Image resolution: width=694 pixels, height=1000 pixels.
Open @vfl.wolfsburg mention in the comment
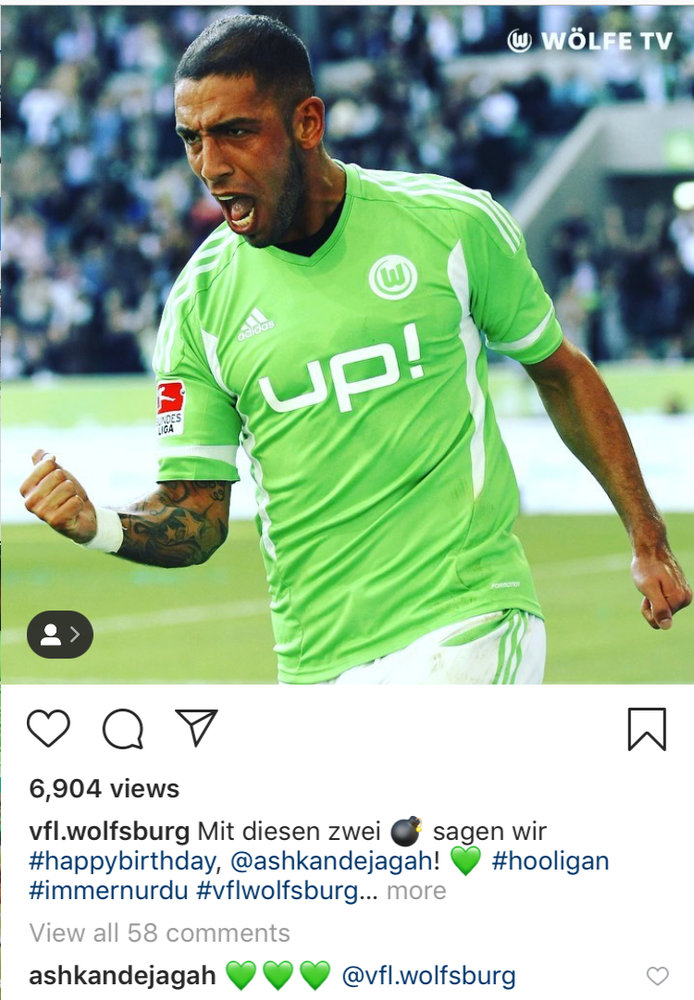429,976
